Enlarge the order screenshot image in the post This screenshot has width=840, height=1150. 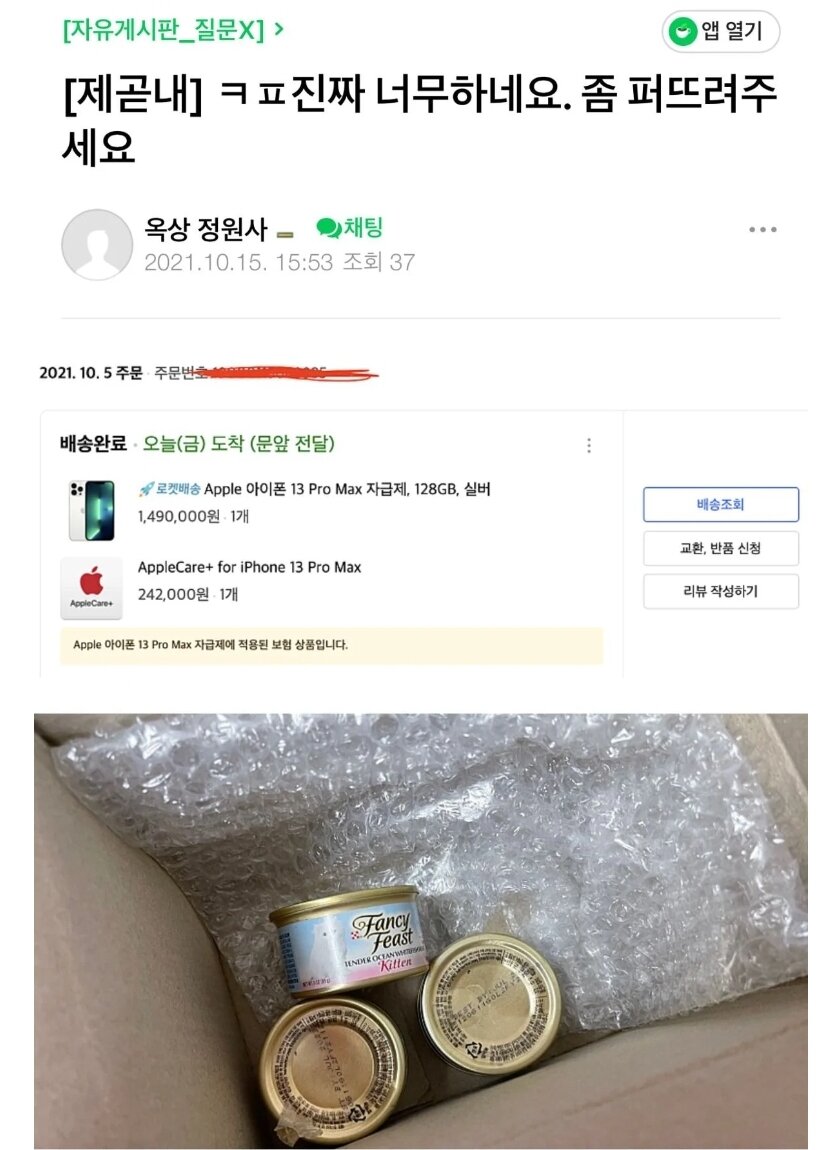coord(420,515)
